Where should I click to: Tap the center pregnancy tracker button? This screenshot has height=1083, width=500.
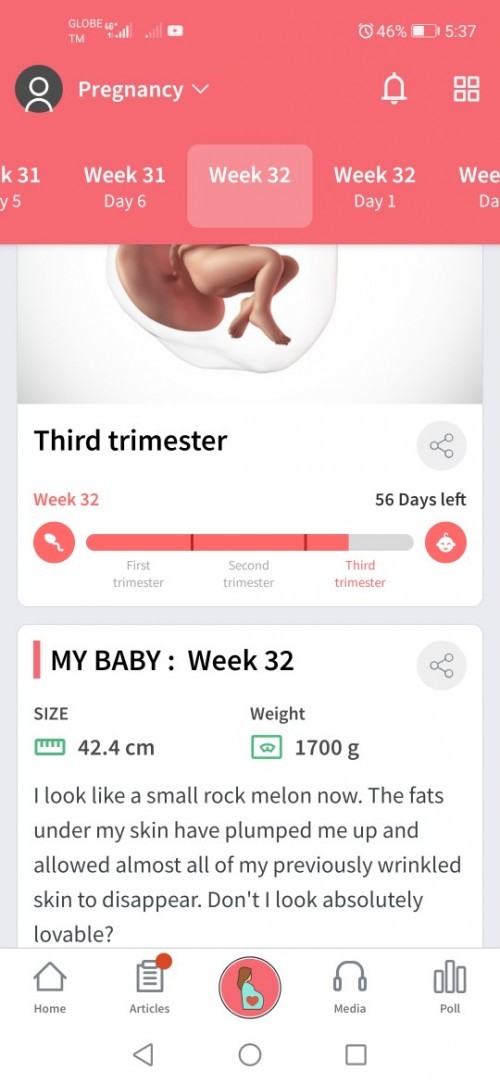(249, 988)
